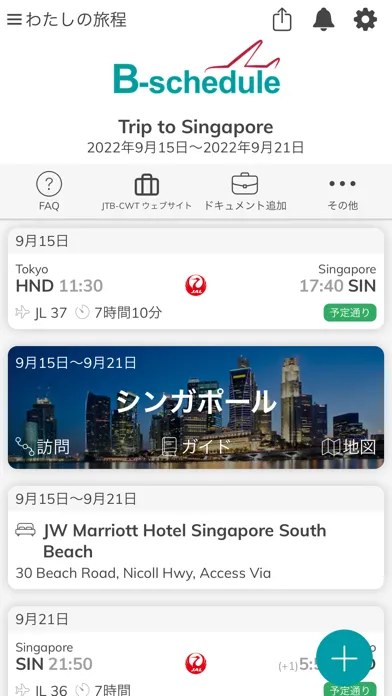Open JW Marriott Hotel Singapore South Beach card

point(196,538)
